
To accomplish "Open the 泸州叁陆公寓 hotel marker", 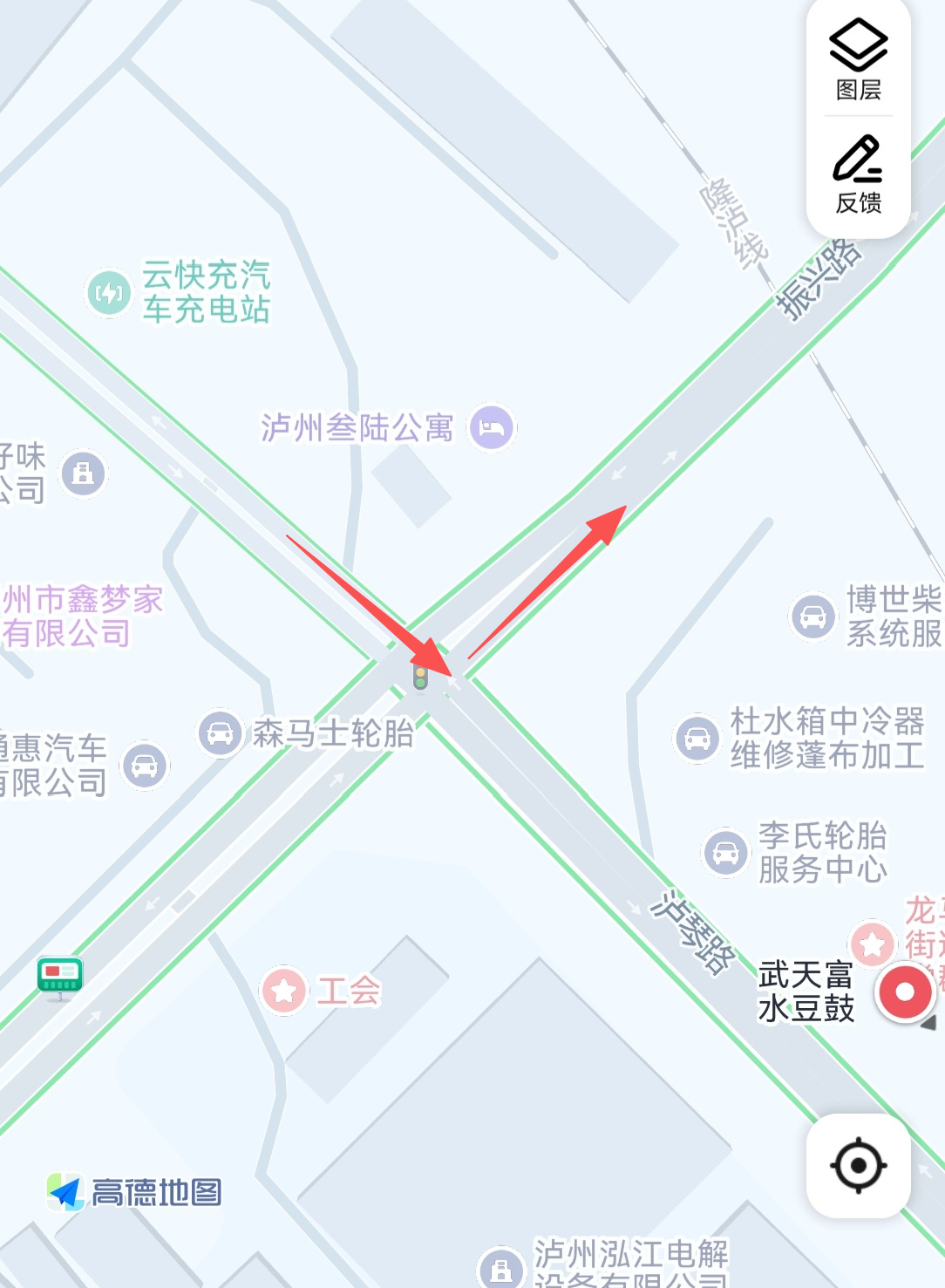I will (x=493, y=427).
